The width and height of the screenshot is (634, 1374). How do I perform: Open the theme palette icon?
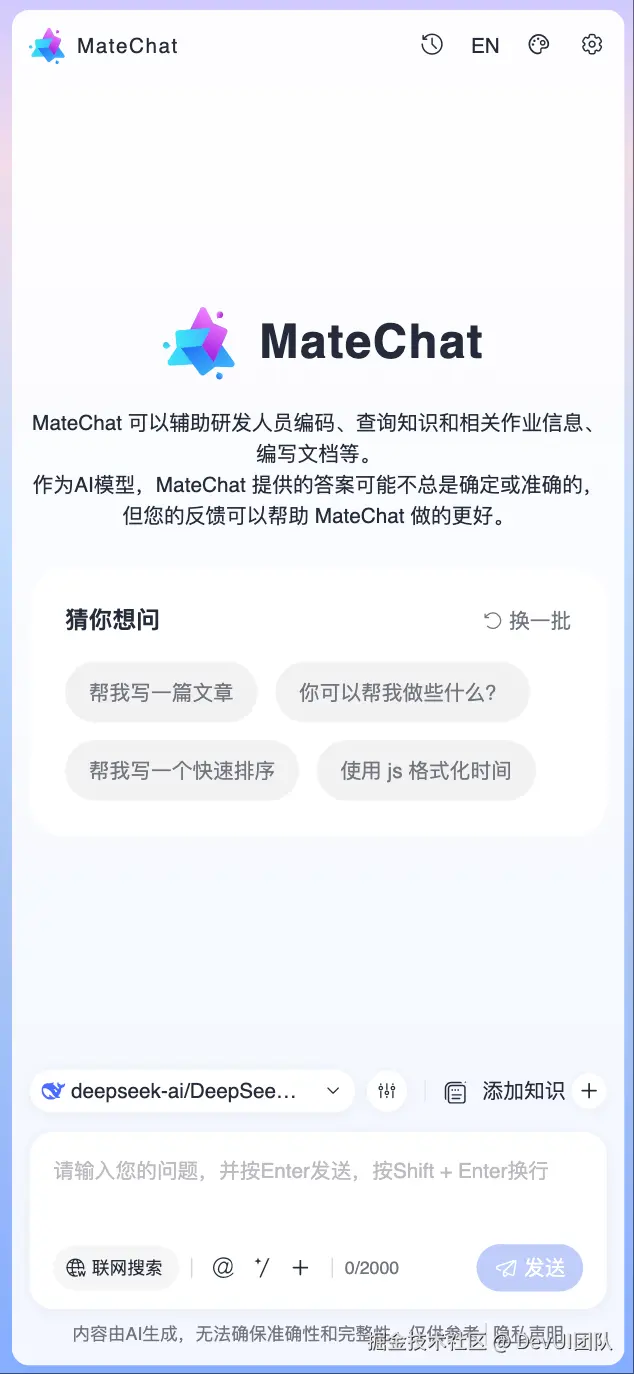pos(539,45)
